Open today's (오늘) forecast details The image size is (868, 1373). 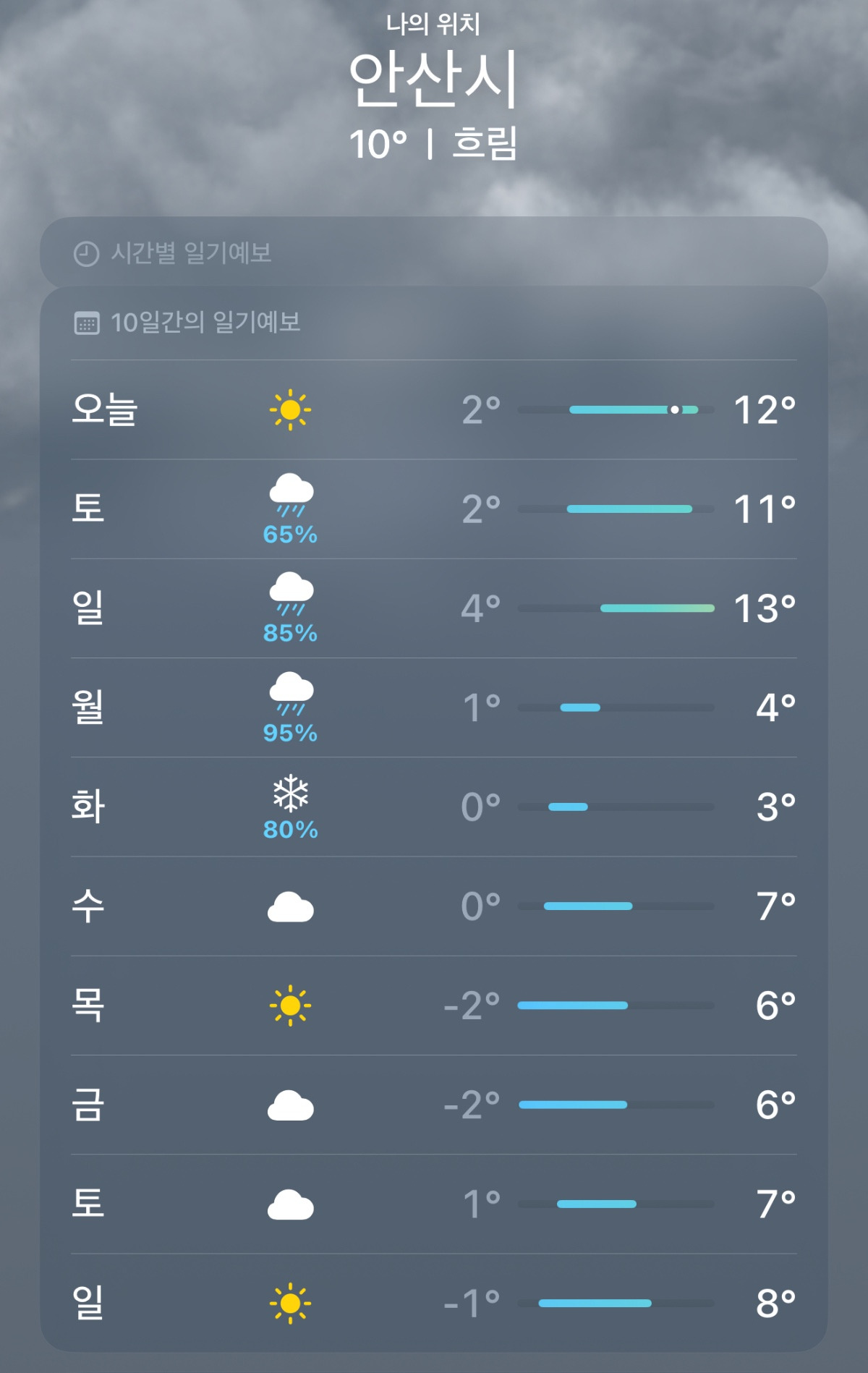click(x=434, y=409)
